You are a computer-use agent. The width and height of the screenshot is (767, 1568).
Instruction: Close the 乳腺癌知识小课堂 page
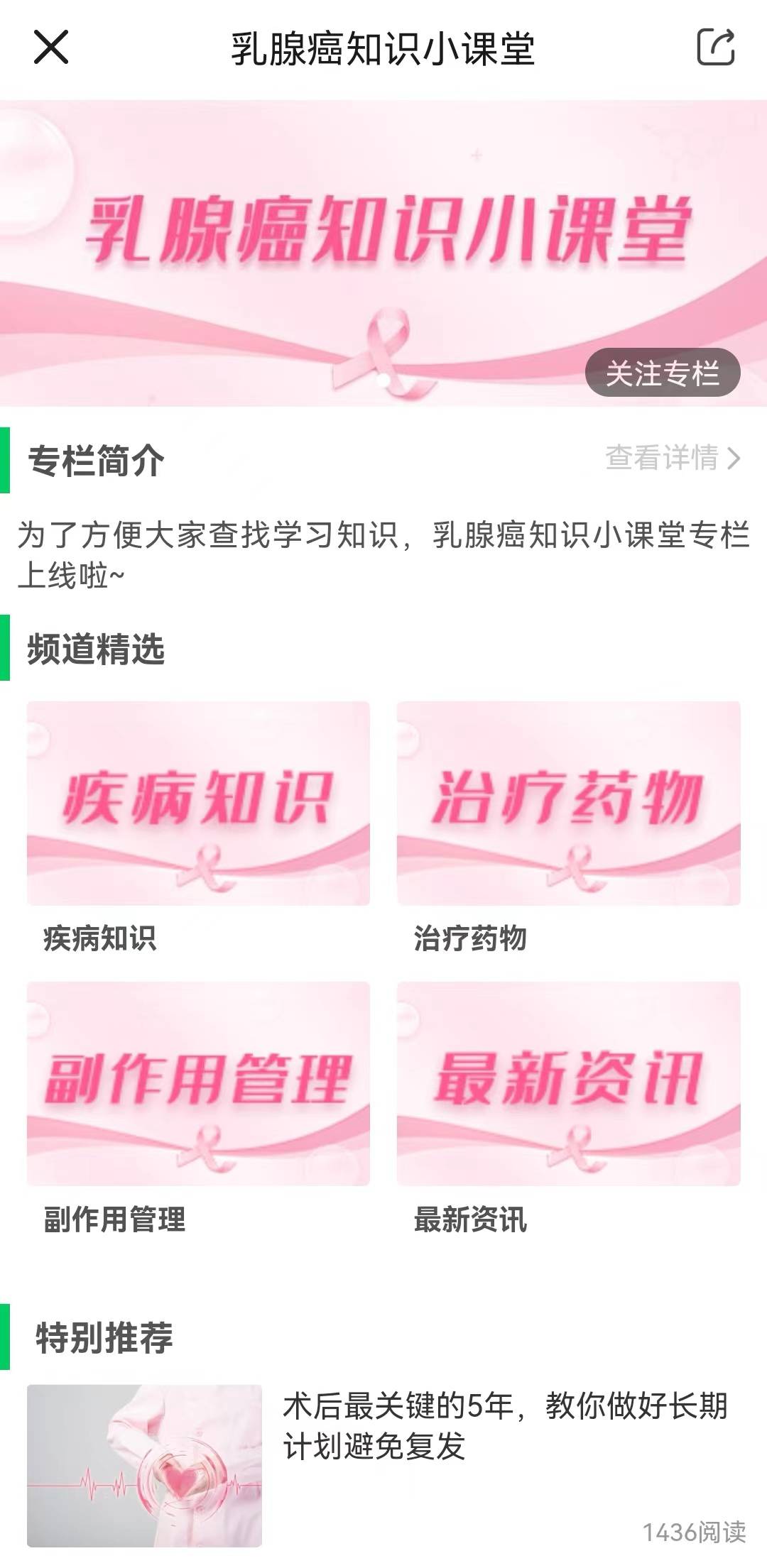click(x=51, y=48)
